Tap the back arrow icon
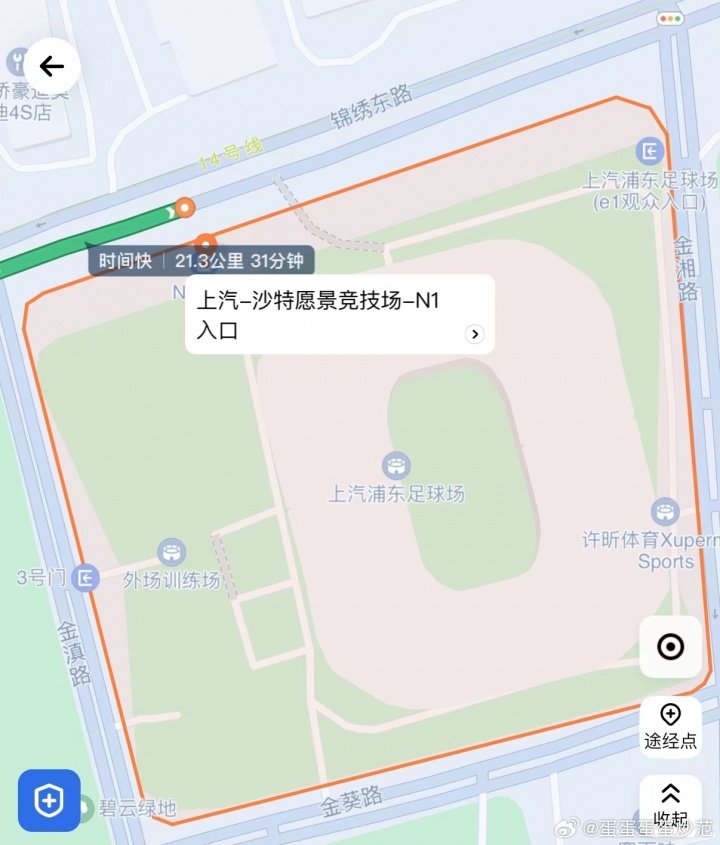This screenshot has height=845, width=720. [51, 65]
